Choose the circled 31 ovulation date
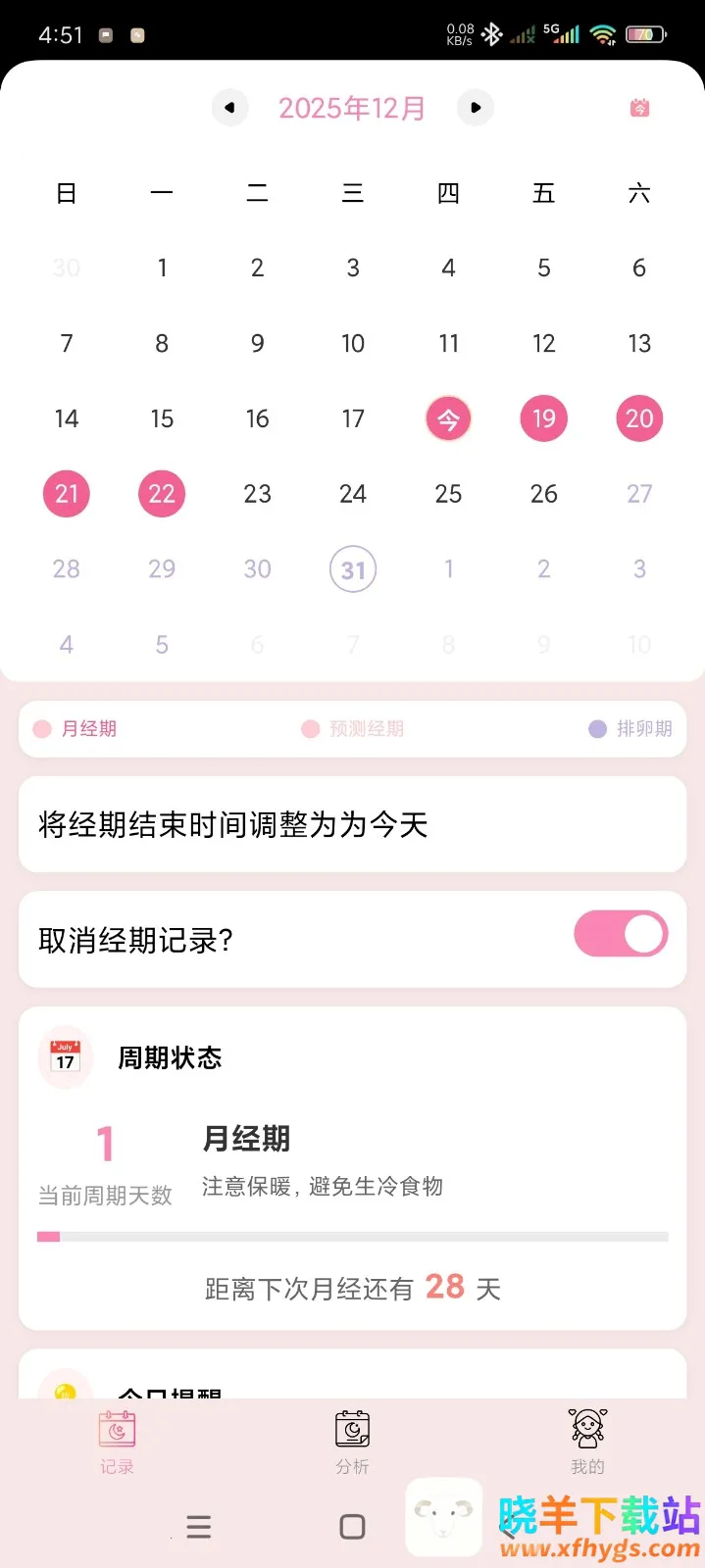 click(353, 569)
